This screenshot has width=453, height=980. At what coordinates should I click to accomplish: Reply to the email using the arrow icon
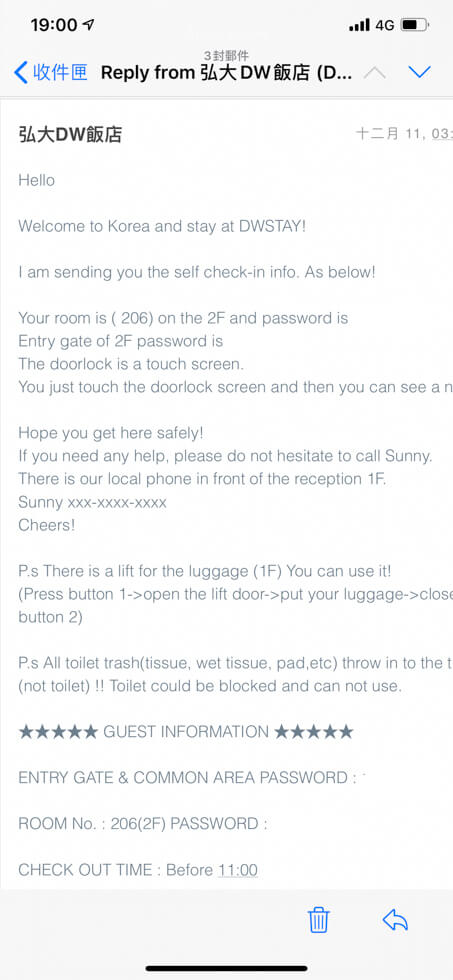[395, 920]
